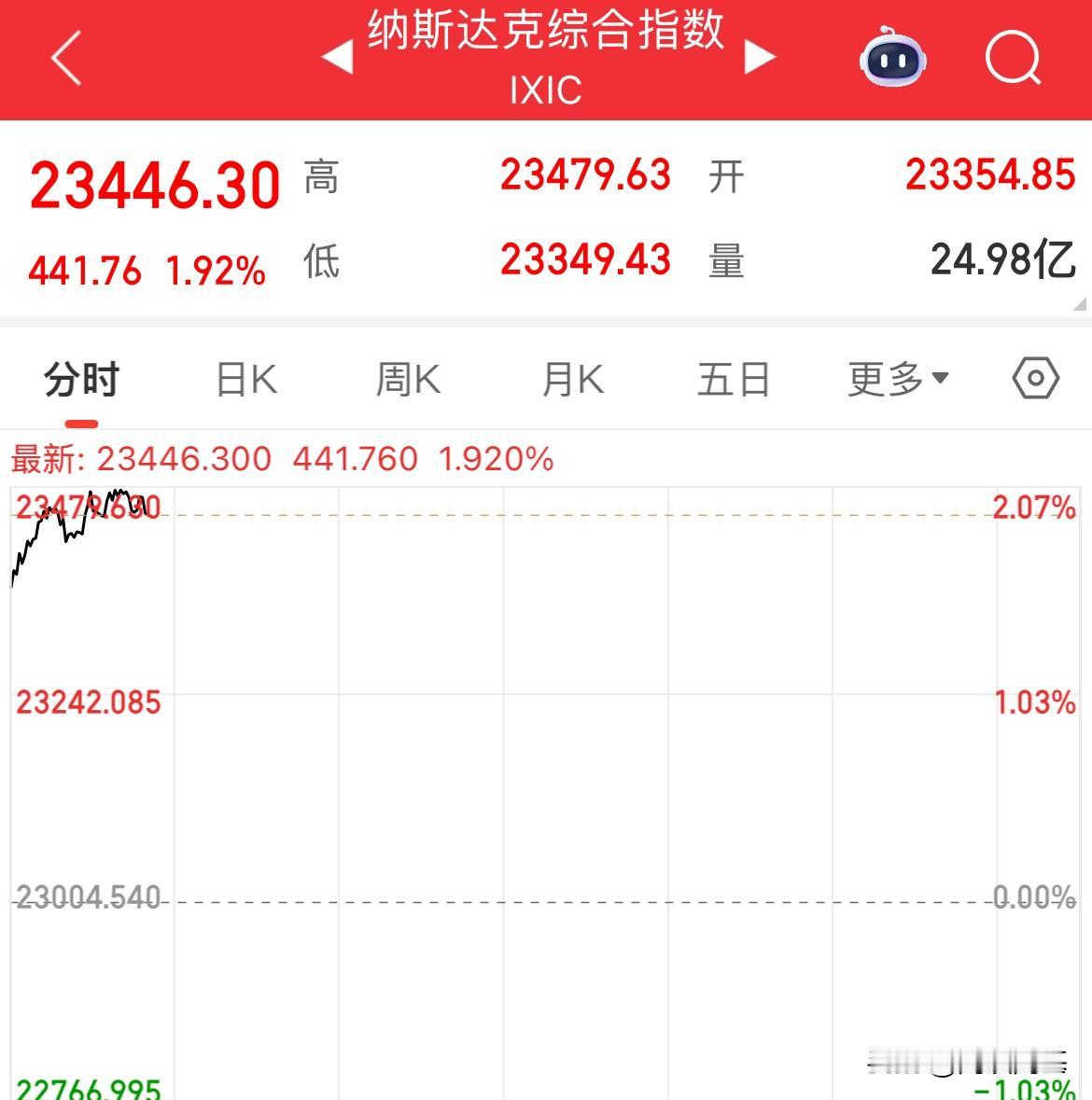Switch to previous index with left triangle

pos(338,56)
